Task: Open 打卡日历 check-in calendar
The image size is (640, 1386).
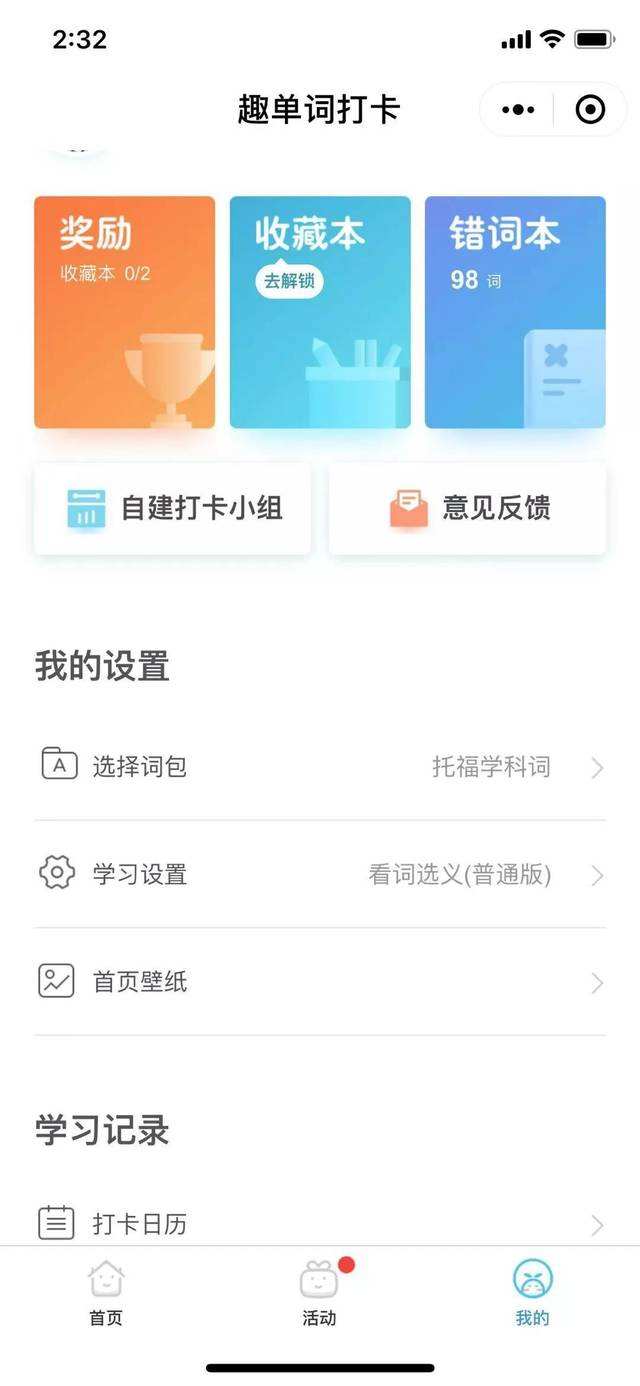Action: pyautogui.click(x=320, y=1223)
